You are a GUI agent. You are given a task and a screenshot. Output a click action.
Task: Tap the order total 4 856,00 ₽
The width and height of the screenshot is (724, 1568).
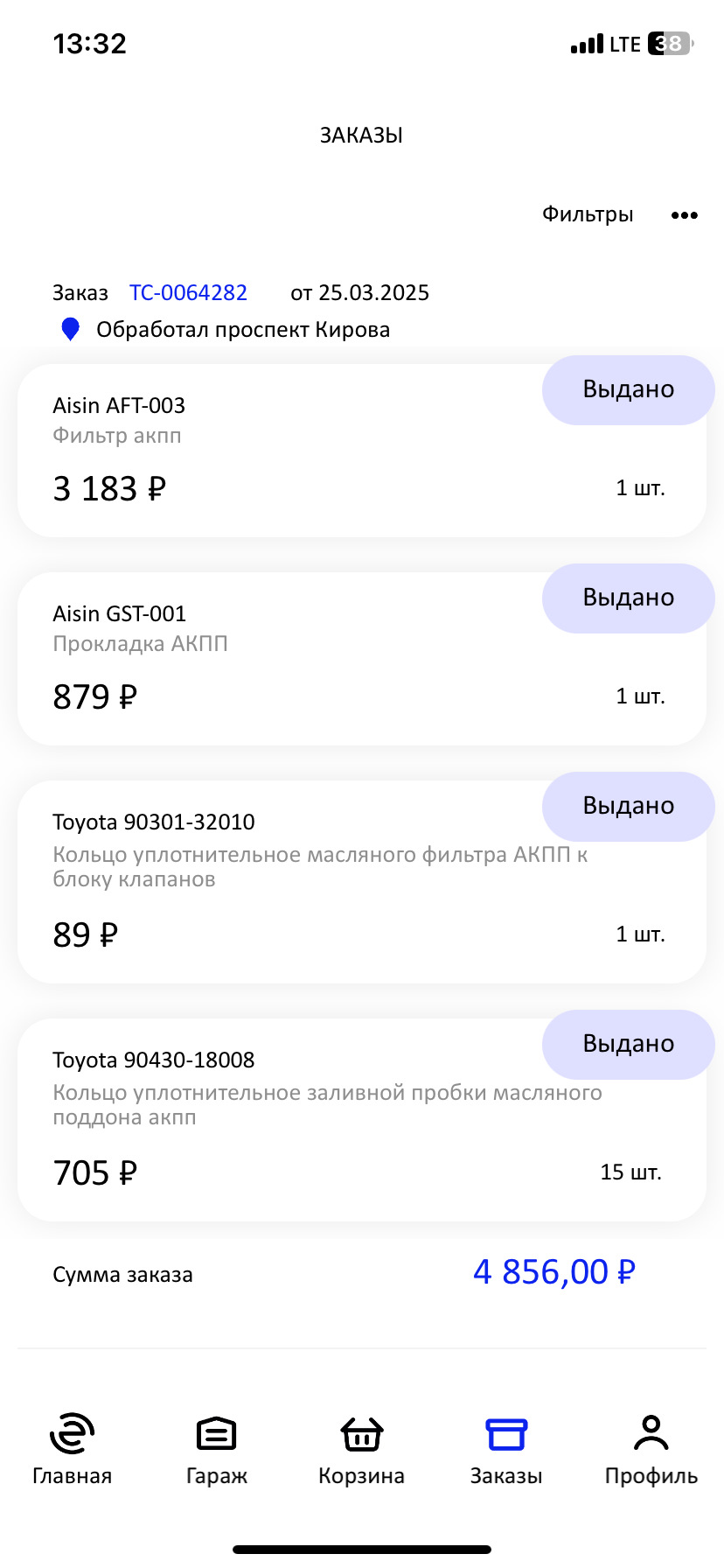(x=553, y=1271)
